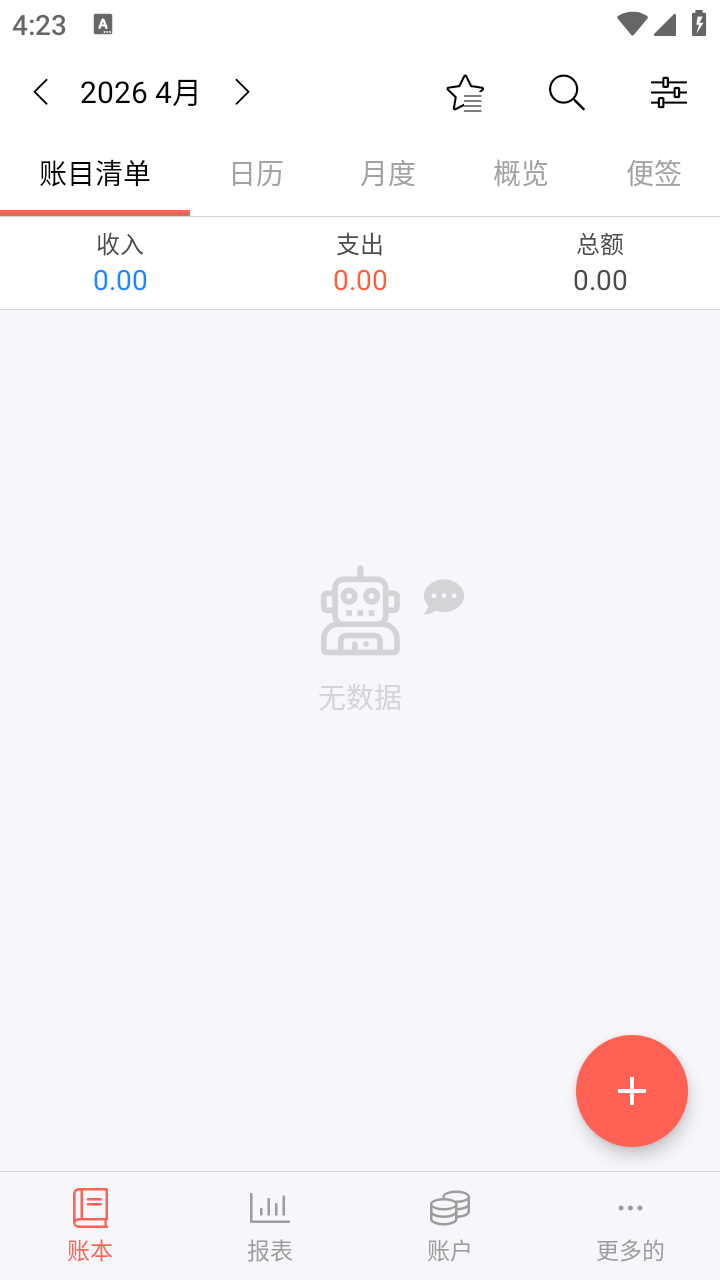Add a new record with the plus button
The image size is (720, 1280).
point(632,1091)
